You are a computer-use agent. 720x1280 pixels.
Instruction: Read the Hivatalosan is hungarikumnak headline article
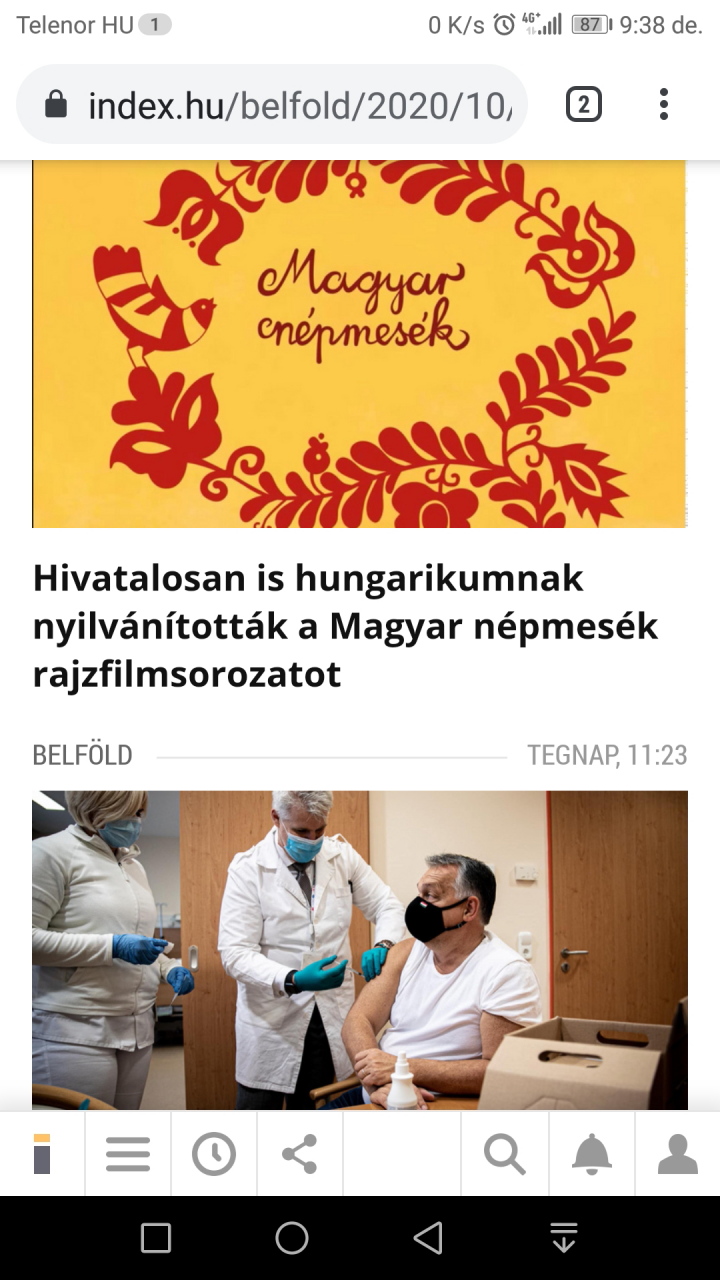click(x=346, y=626)
